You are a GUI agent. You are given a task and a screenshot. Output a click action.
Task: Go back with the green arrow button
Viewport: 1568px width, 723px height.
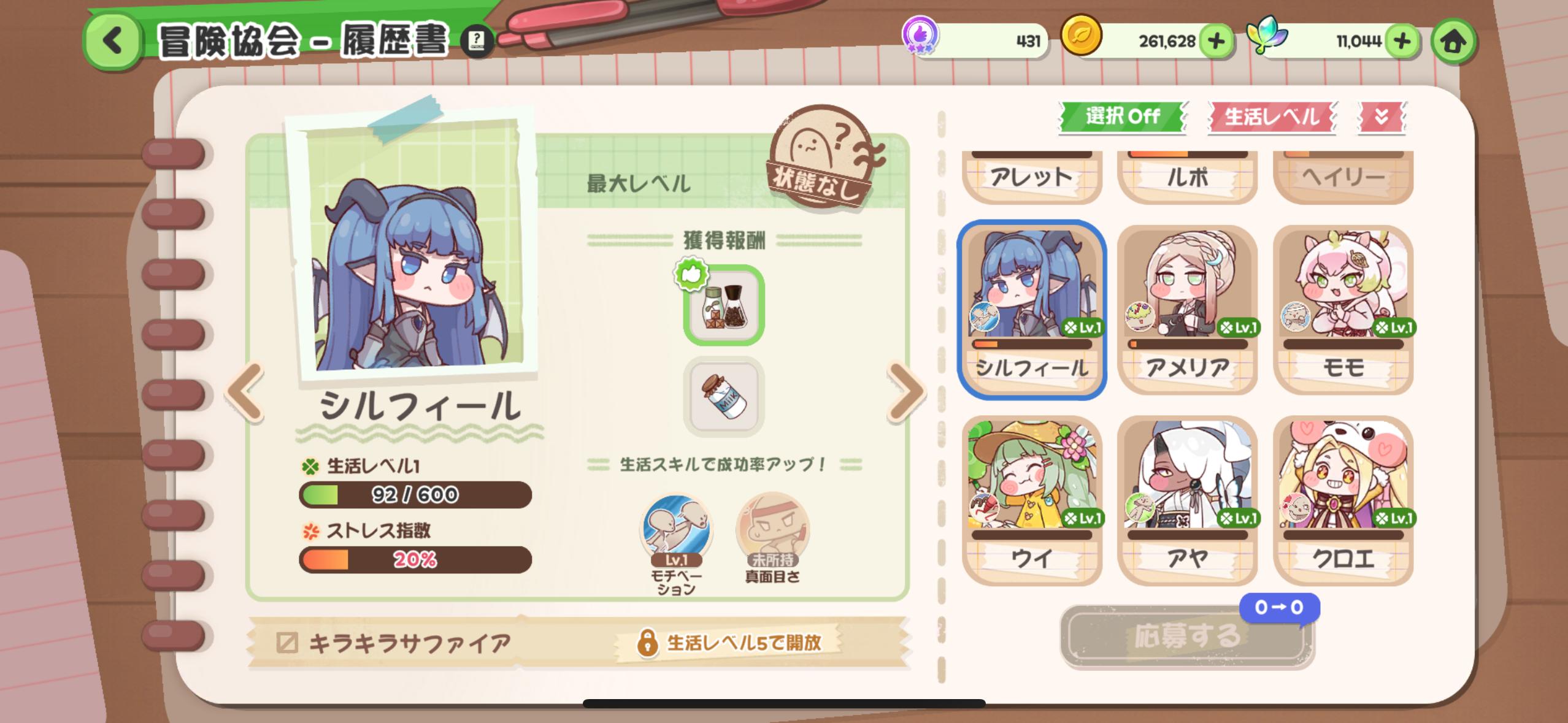coord(113,41)
